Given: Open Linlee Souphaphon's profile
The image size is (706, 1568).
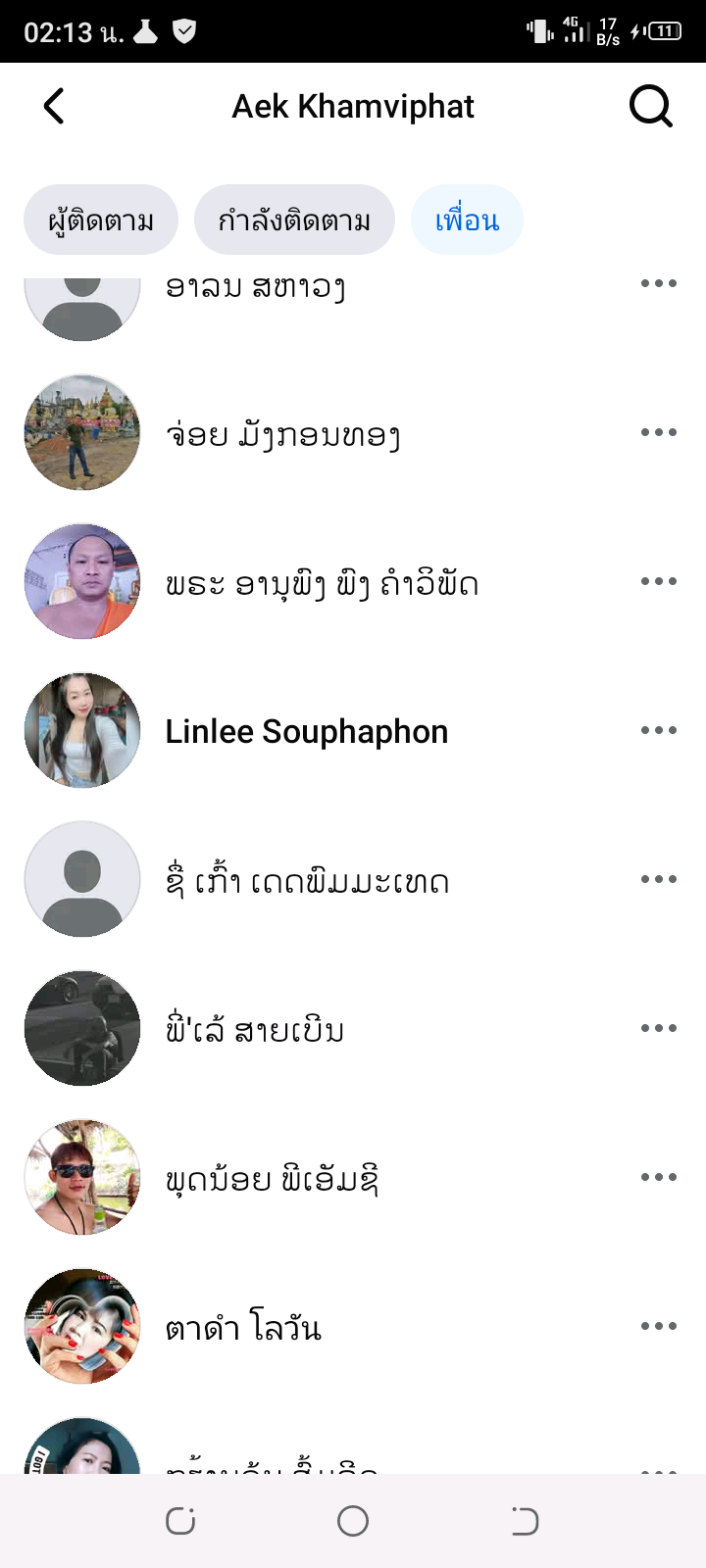Looking at the screenshot, I should coord(306,731).
